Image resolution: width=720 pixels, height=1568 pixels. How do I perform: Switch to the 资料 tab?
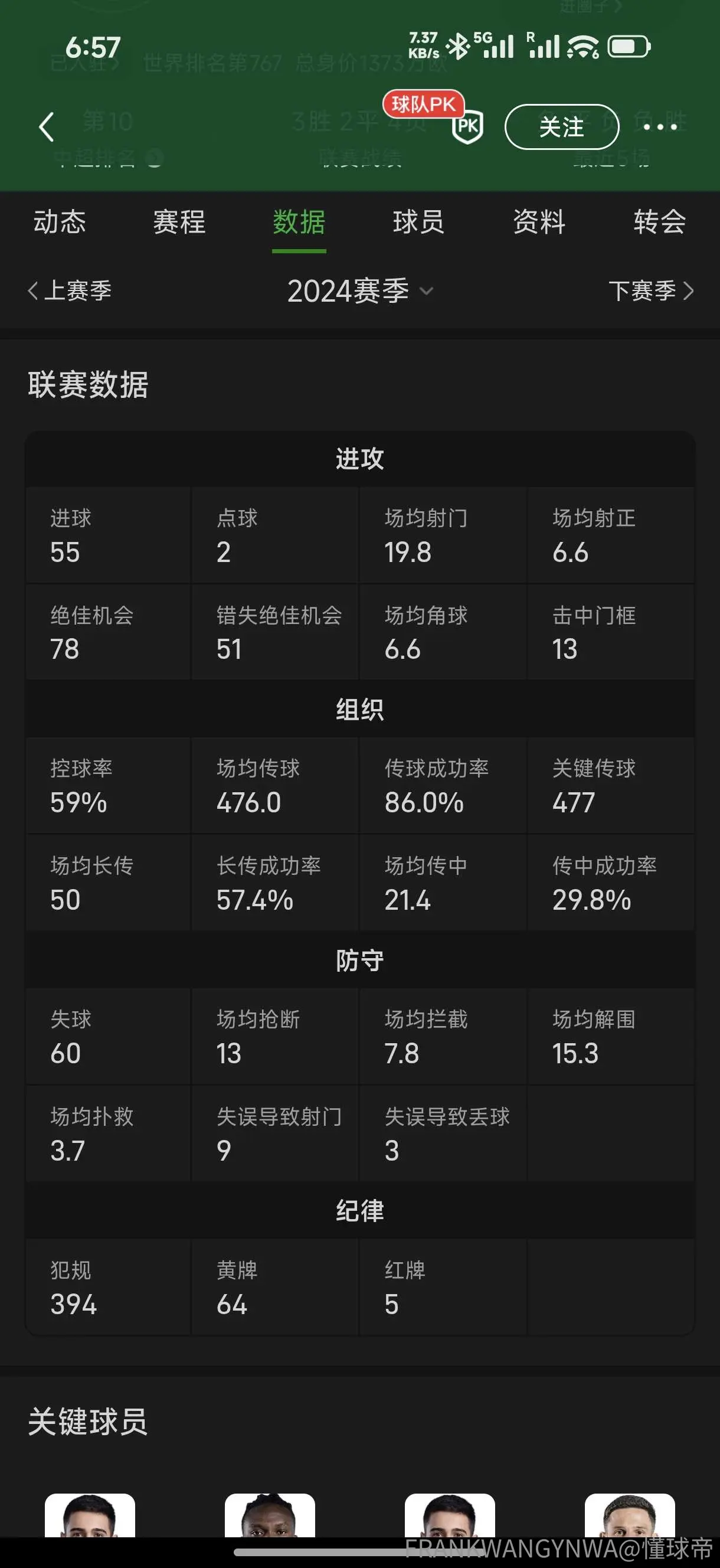[539, 221]
